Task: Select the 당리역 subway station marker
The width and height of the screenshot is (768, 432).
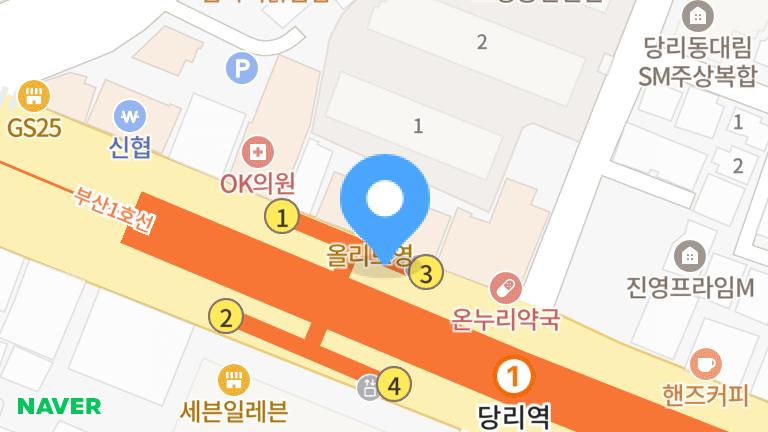Action: pyautogui.click(x=515, y=377)
